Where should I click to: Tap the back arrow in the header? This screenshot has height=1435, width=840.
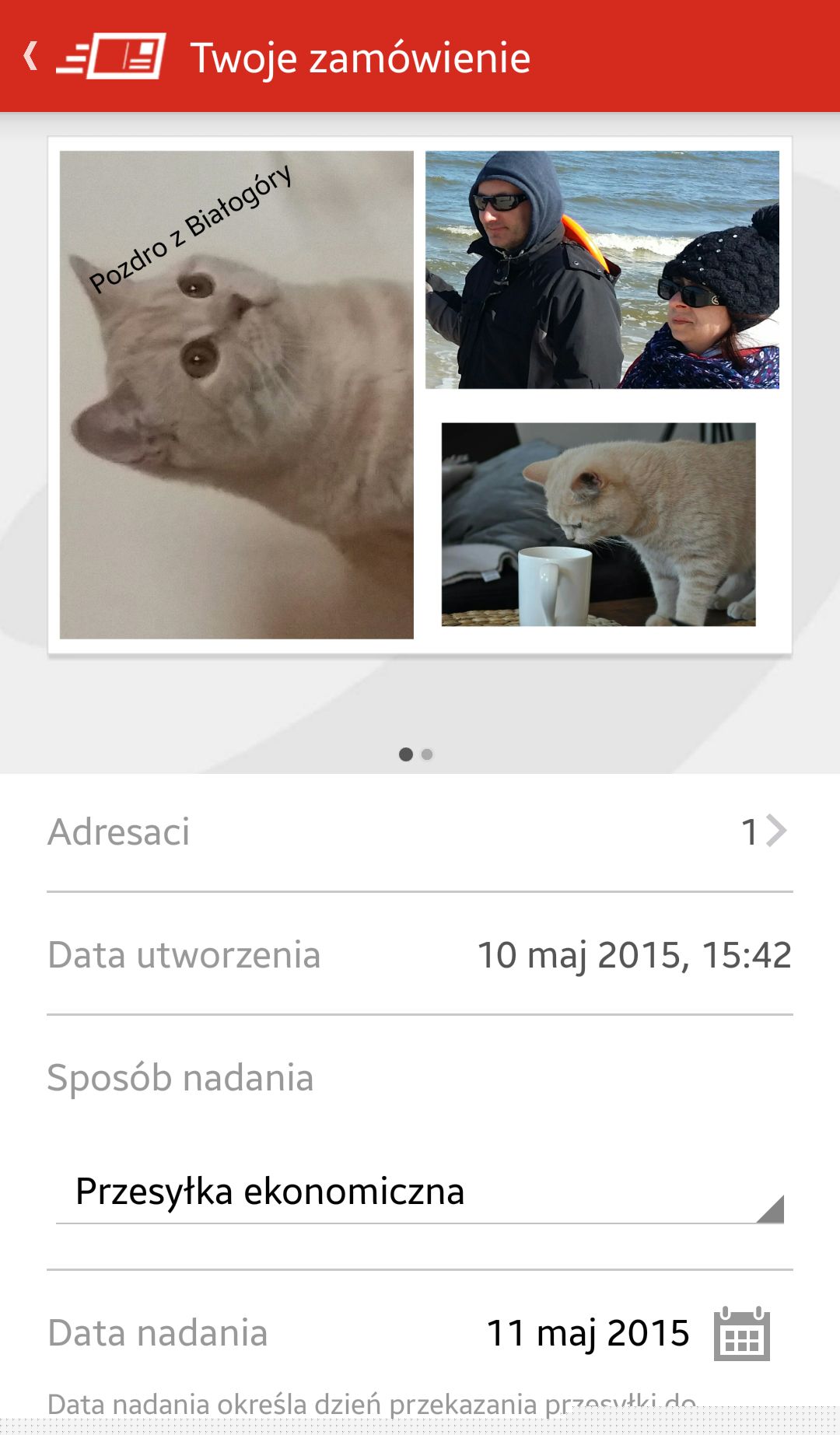[x=31, y=57]
